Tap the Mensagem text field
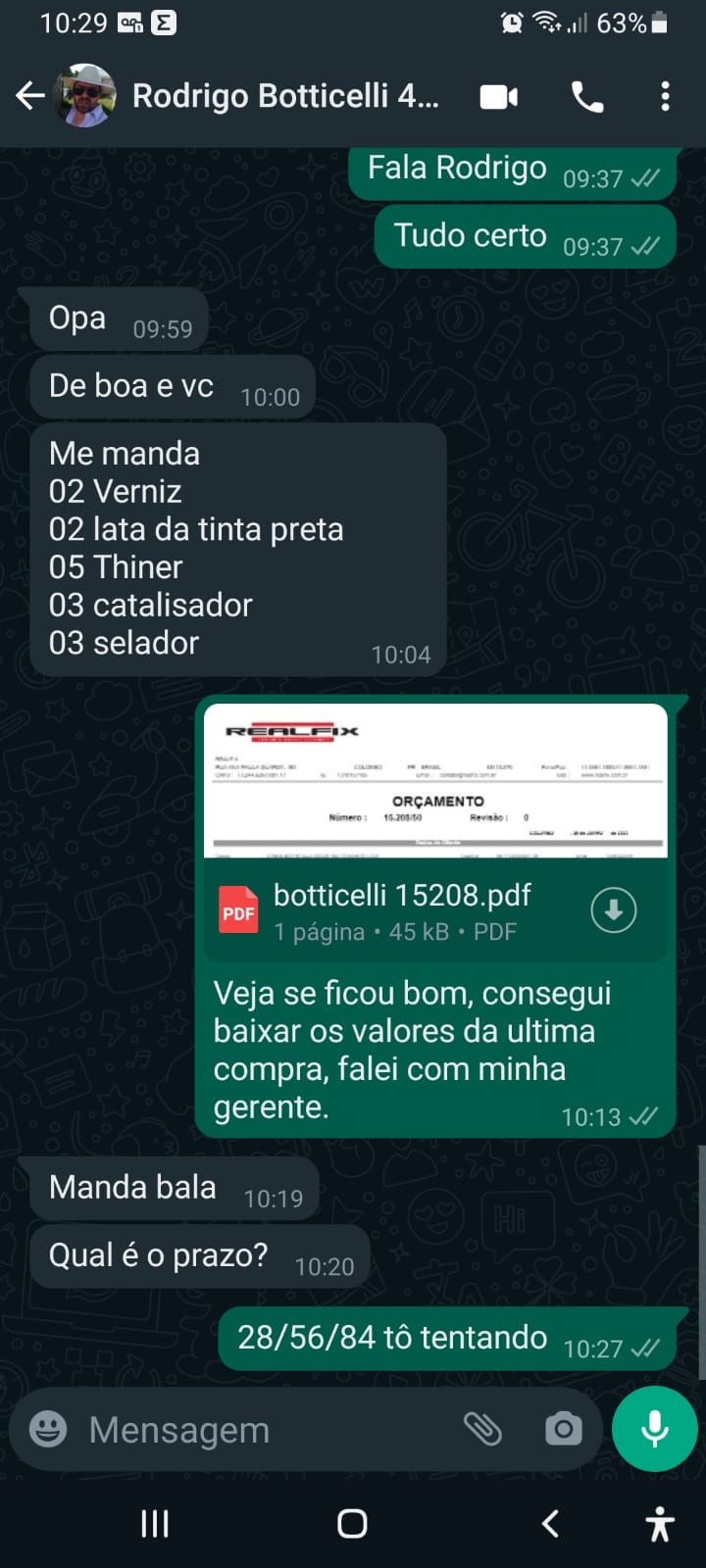 tap(265, 1430)
